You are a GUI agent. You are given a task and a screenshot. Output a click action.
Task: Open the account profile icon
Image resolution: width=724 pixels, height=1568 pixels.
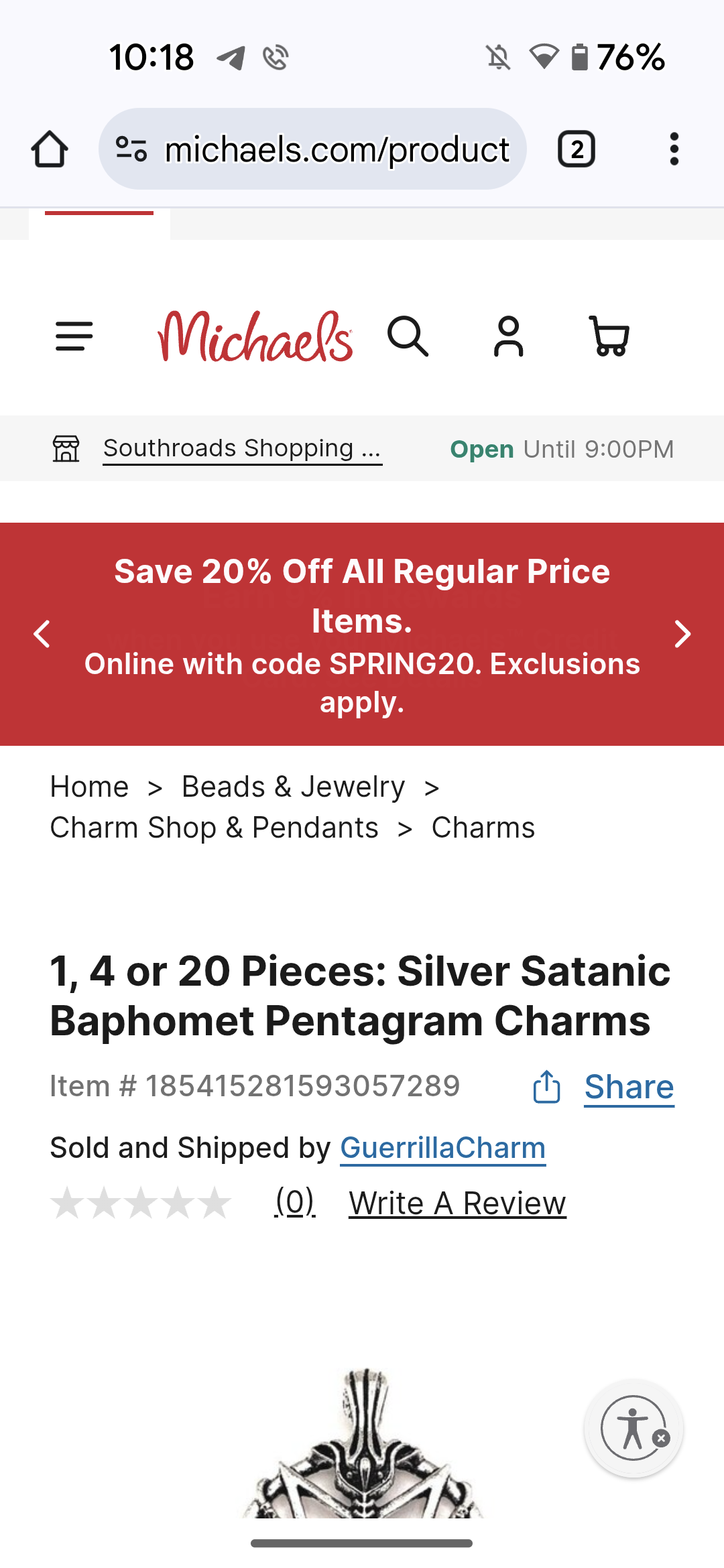(508, 336)
